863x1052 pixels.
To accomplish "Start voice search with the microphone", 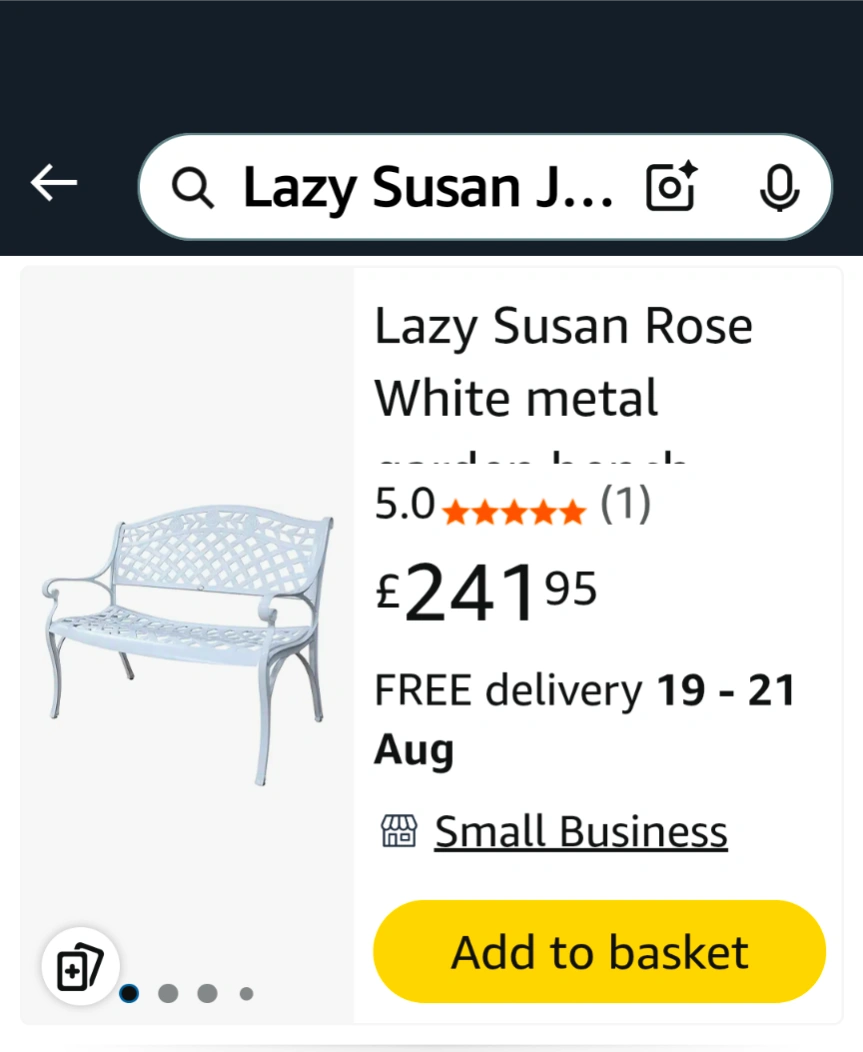I will point(779,187).
